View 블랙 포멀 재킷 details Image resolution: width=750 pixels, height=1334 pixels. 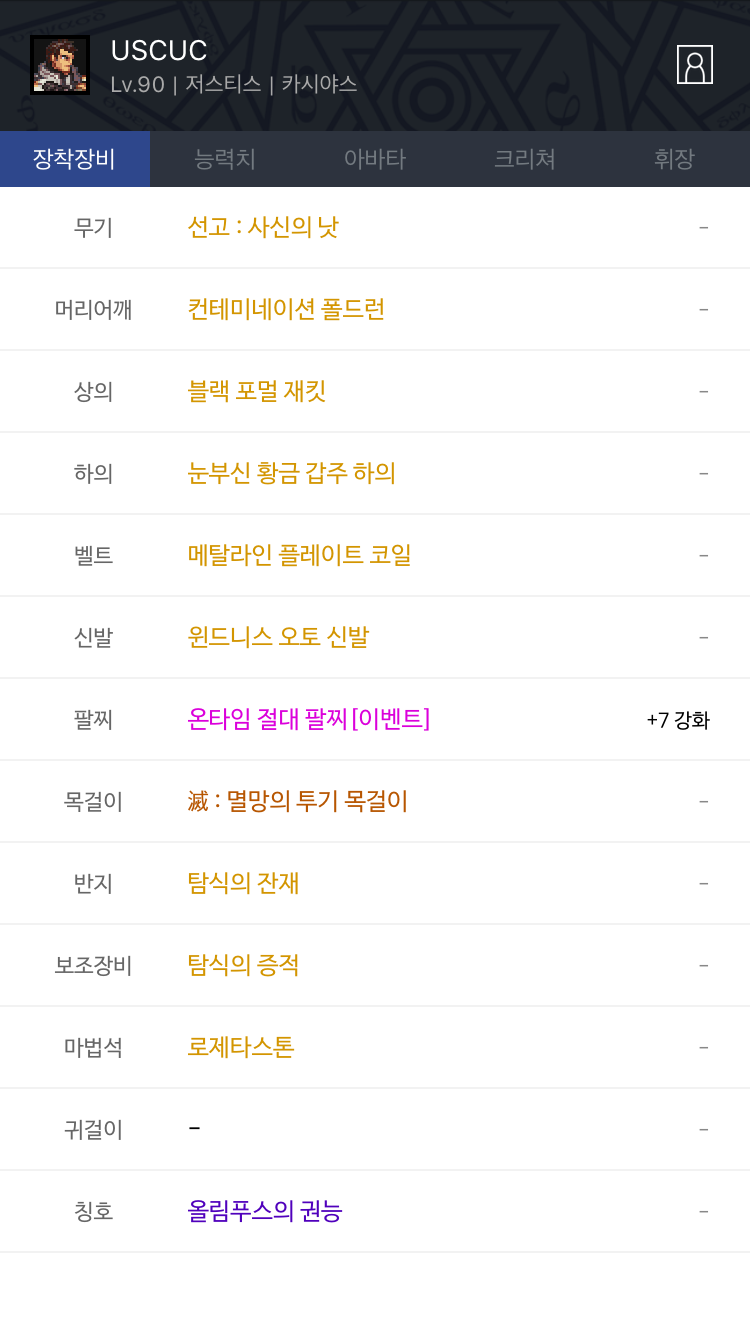click(257, 391)
